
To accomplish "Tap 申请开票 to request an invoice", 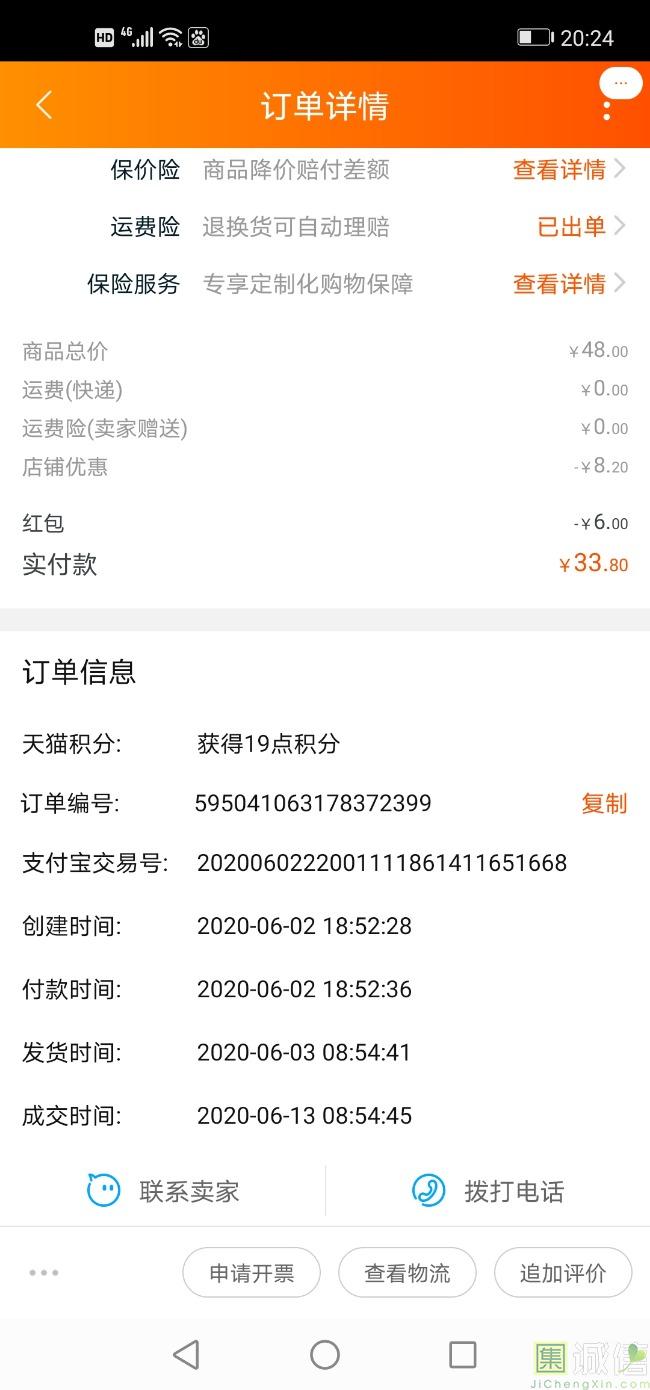I will point(252,1273).
